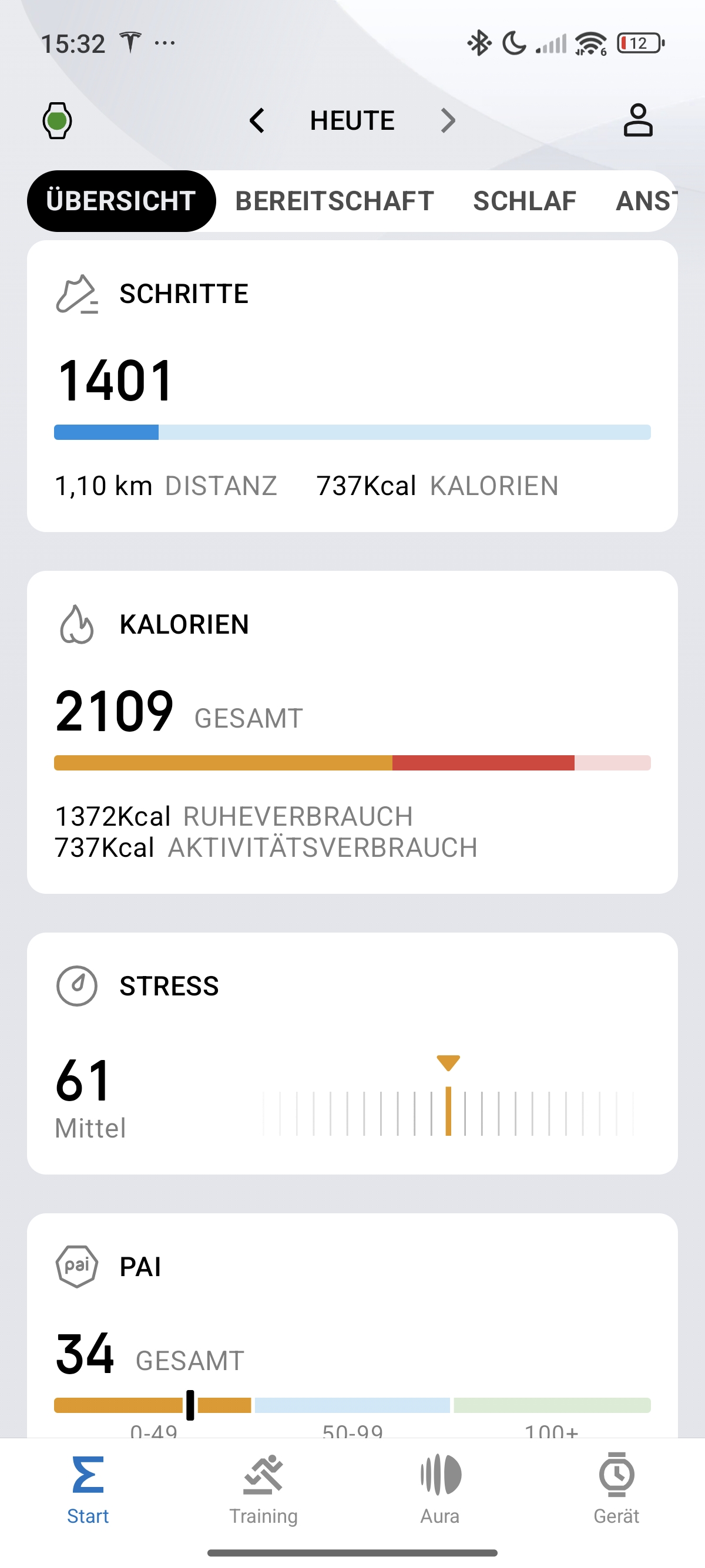Screen dimensions: 705x1568
Task: Open the user profile icon
Action: coord(637,120)
